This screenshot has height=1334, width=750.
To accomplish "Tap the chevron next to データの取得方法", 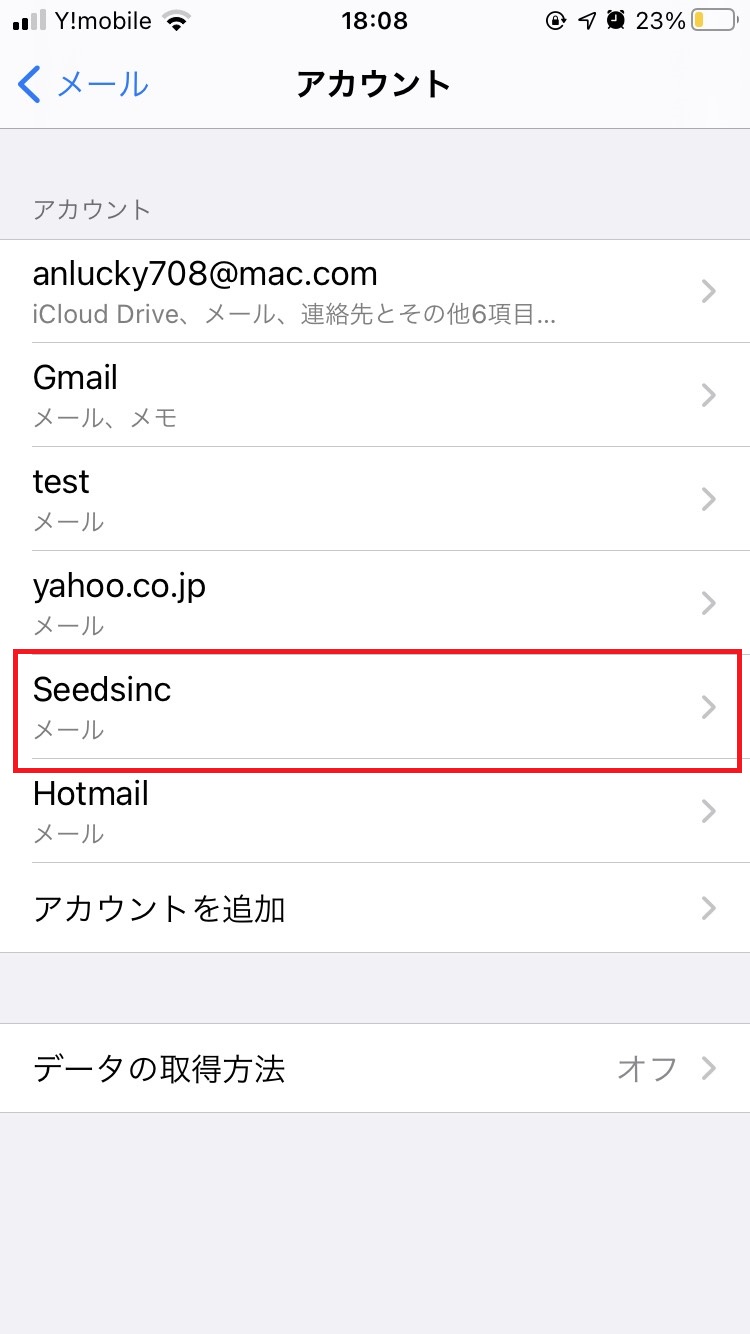I will pyautogui.click(x=709, y=1068).
